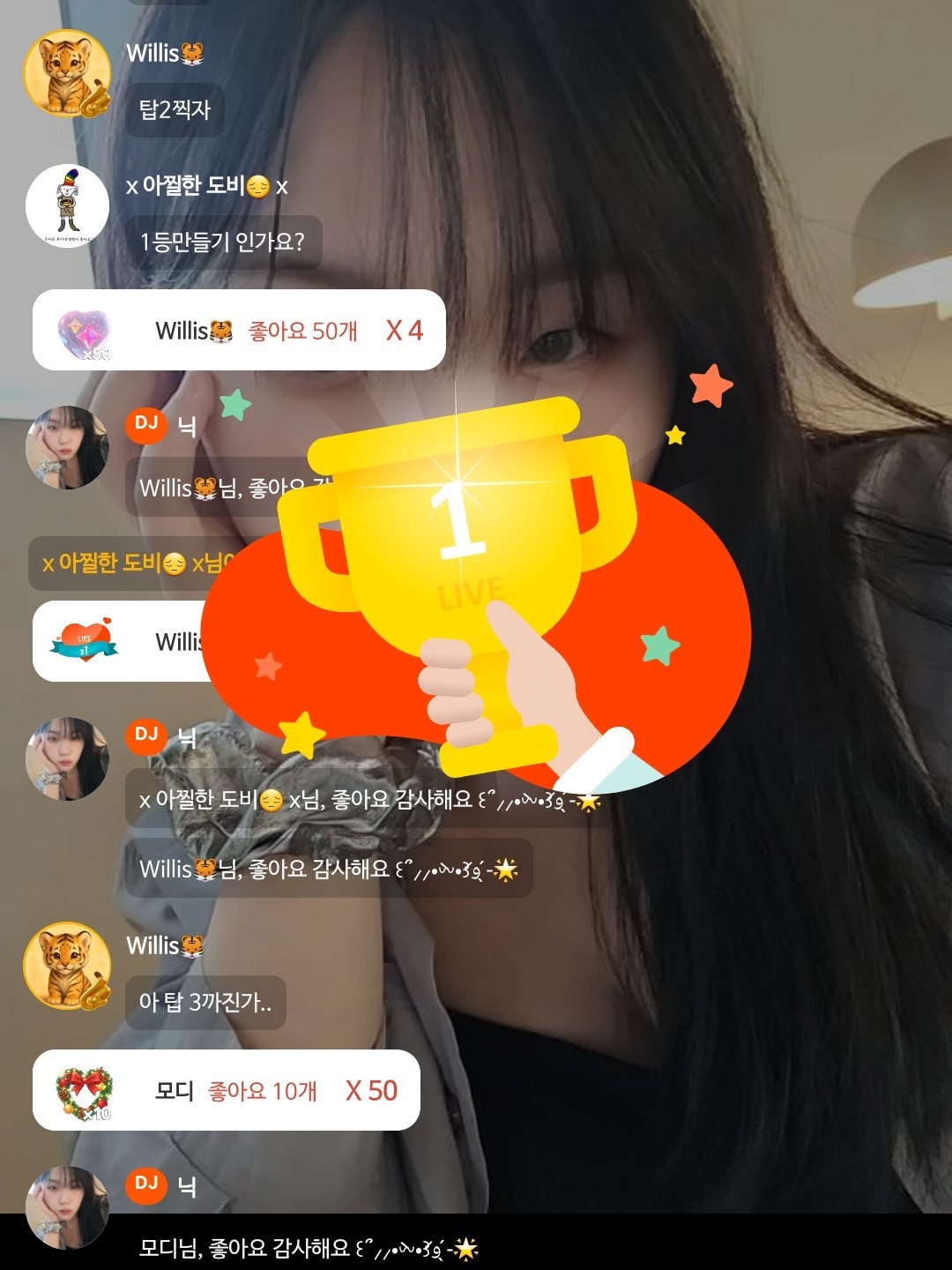The image size is (952, 1270).
Task: Open Willis's avatar beside the 아 탑 3까진가.. message
Action: click(x=67, y=967)
